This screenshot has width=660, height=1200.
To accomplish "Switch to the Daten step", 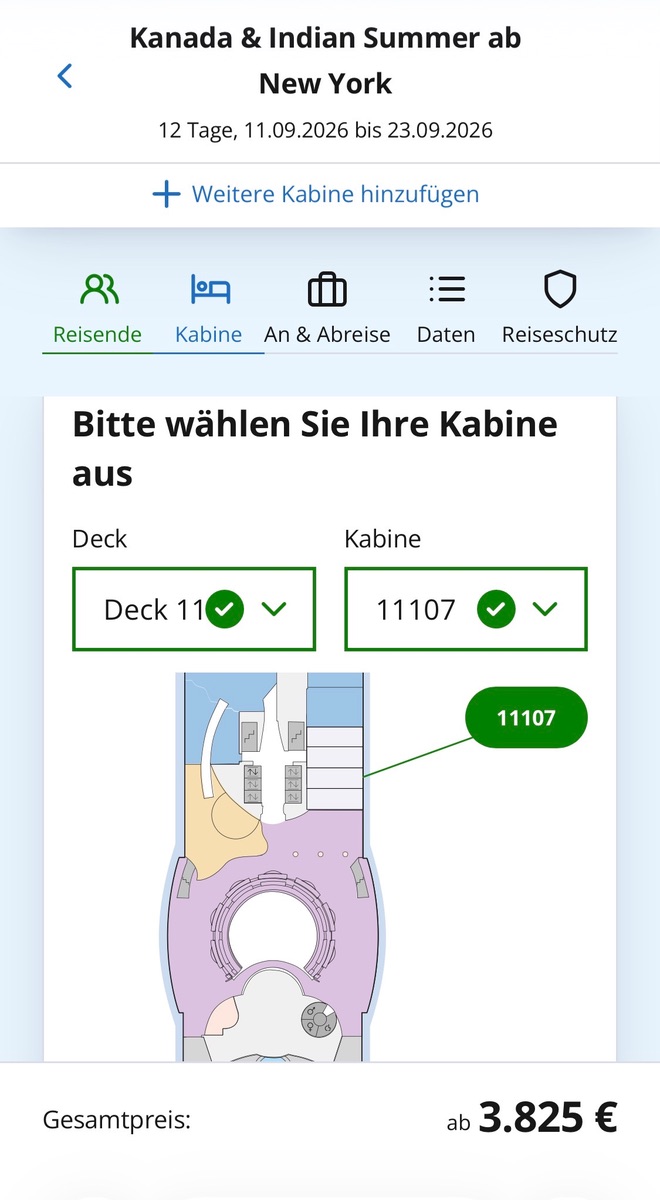I will [x=446, y=309].
